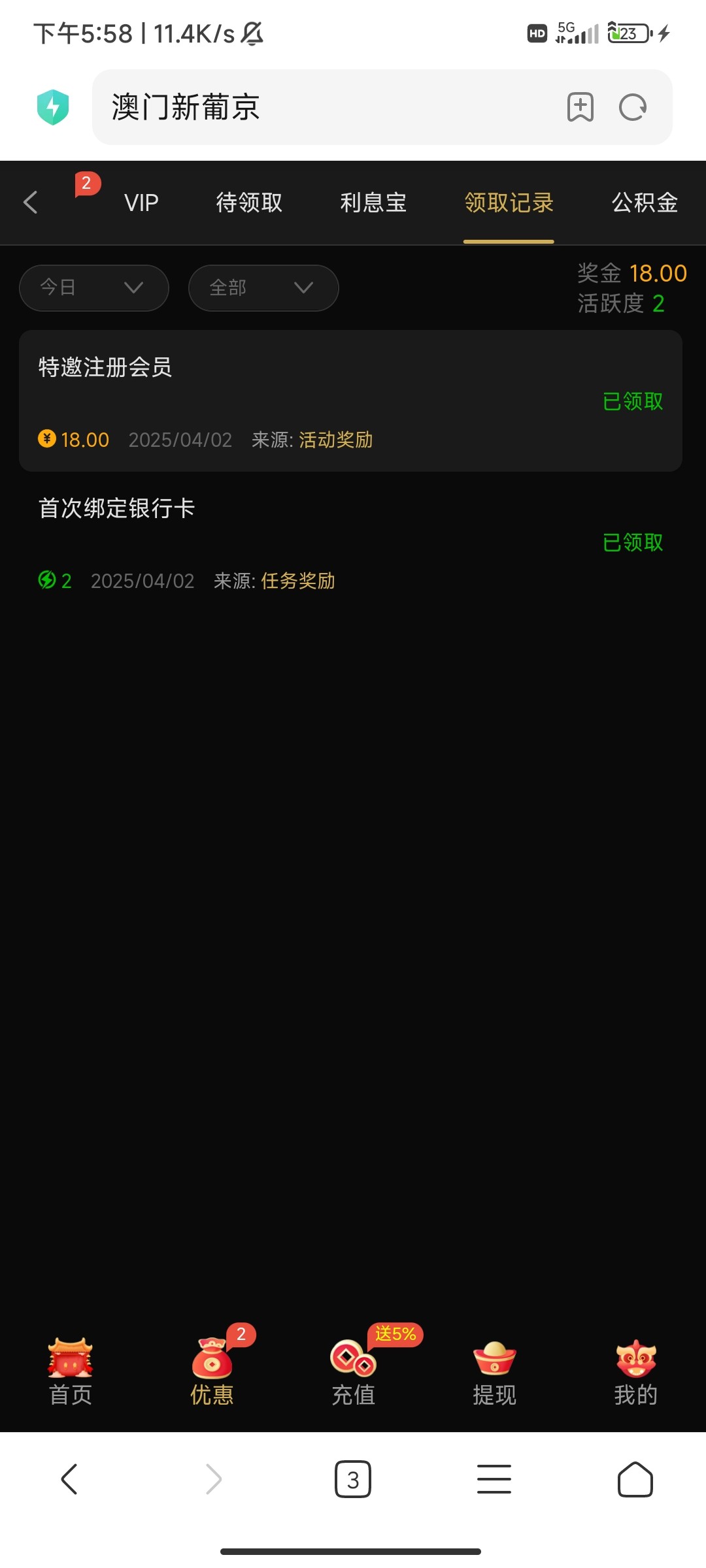706x1568 pixels.
Task: Reload the page with refresh icon
Action: point(632,107)
